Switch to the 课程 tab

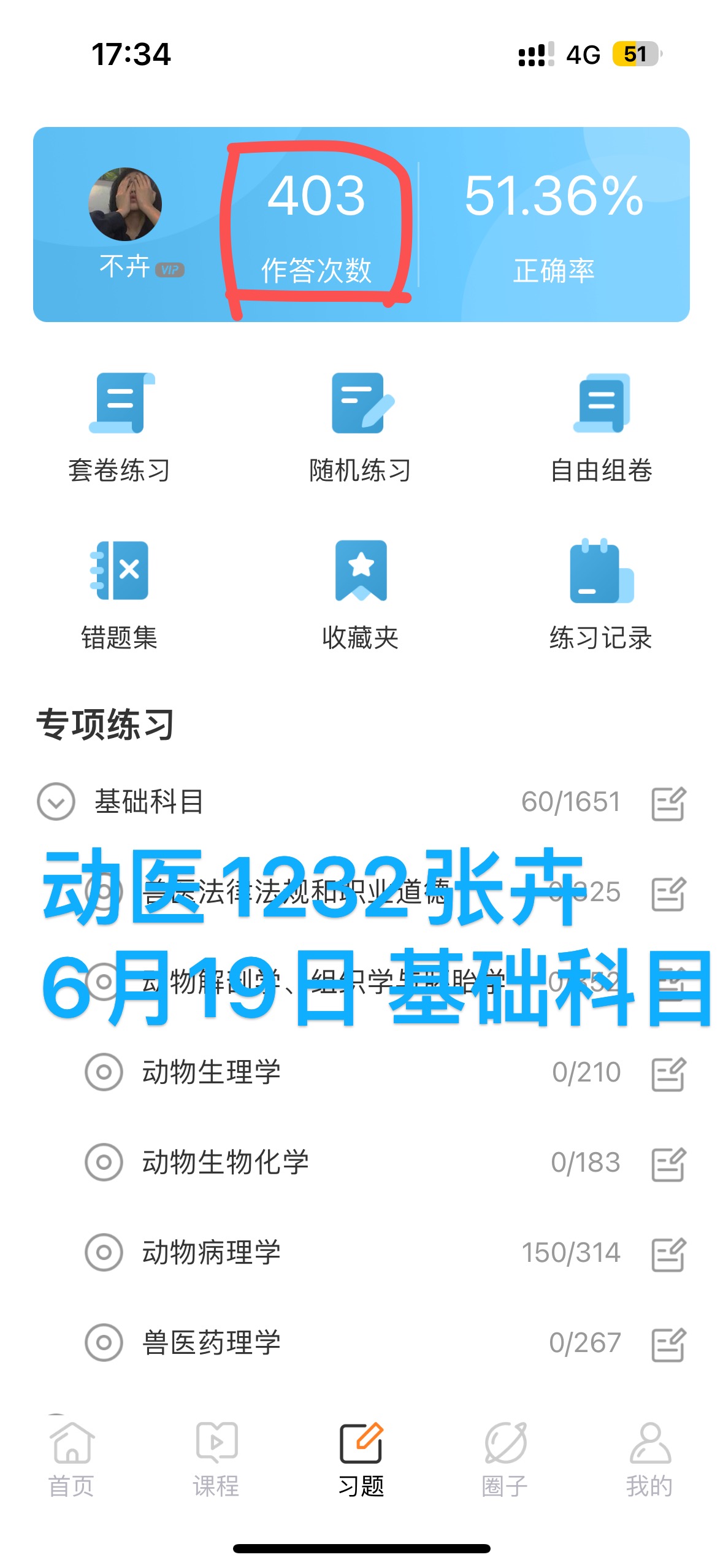(x=216, y=1459)
